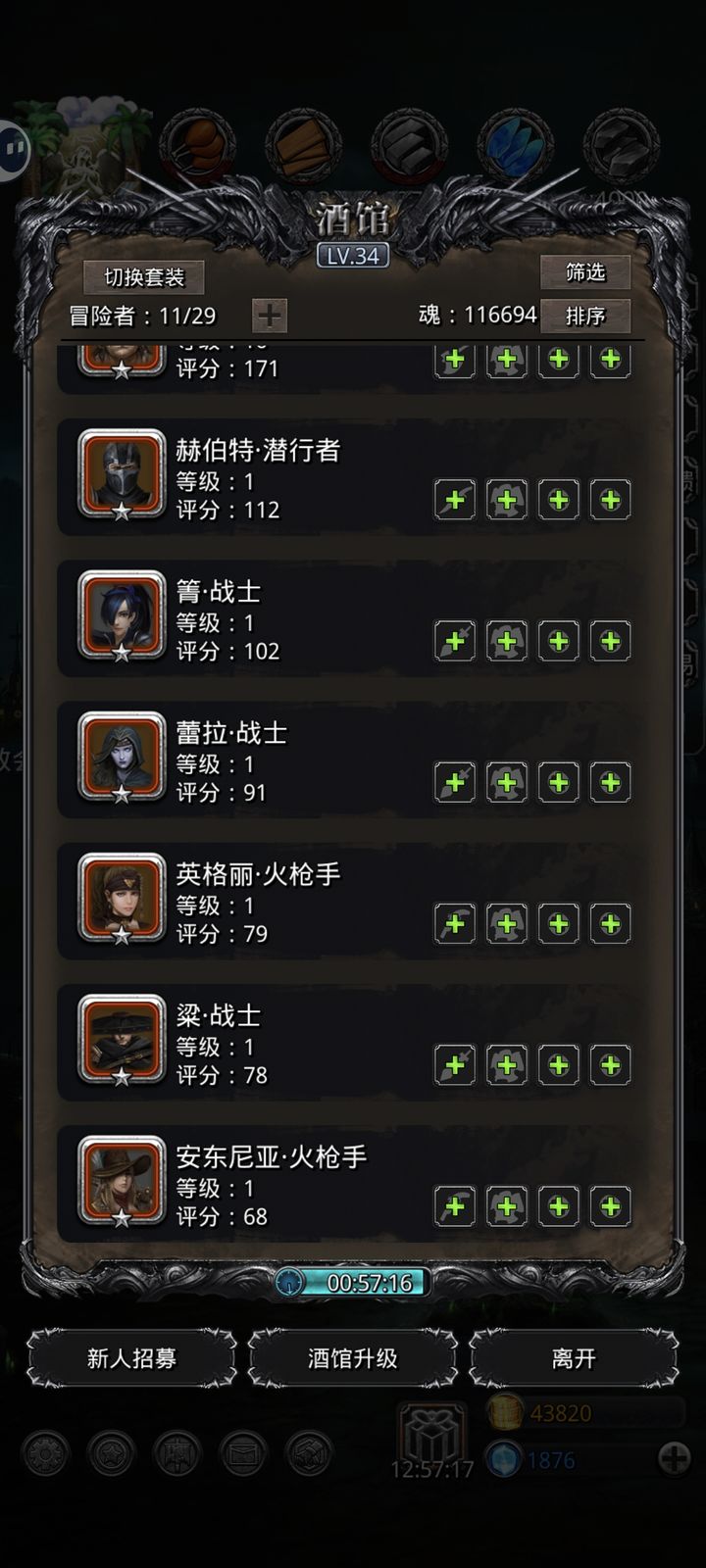Add item to 英格丽·火枪手's third slot

point(559,924)
